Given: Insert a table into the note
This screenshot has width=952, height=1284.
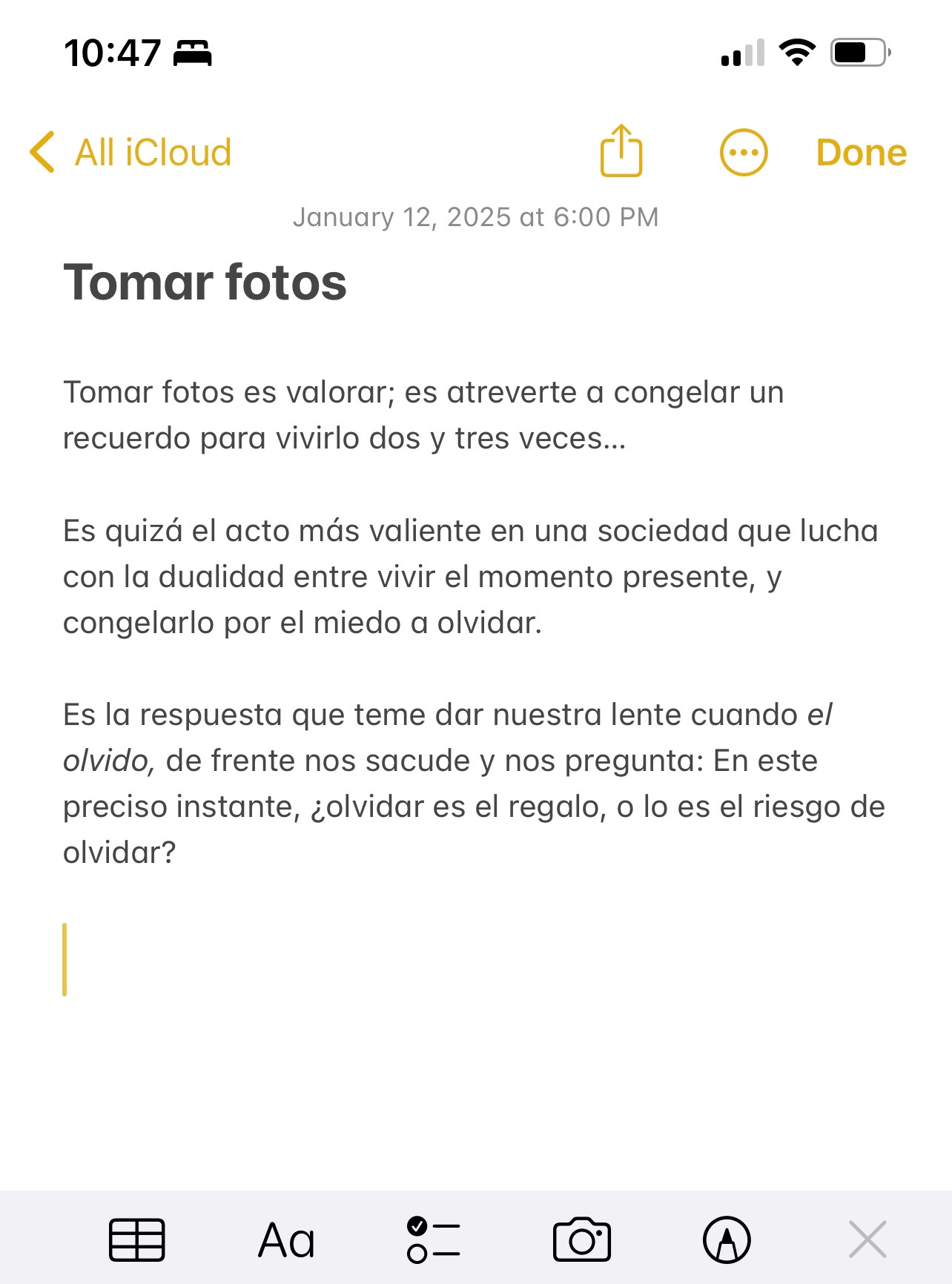Looking at the screenshot, I should [x=137, y=1240].
